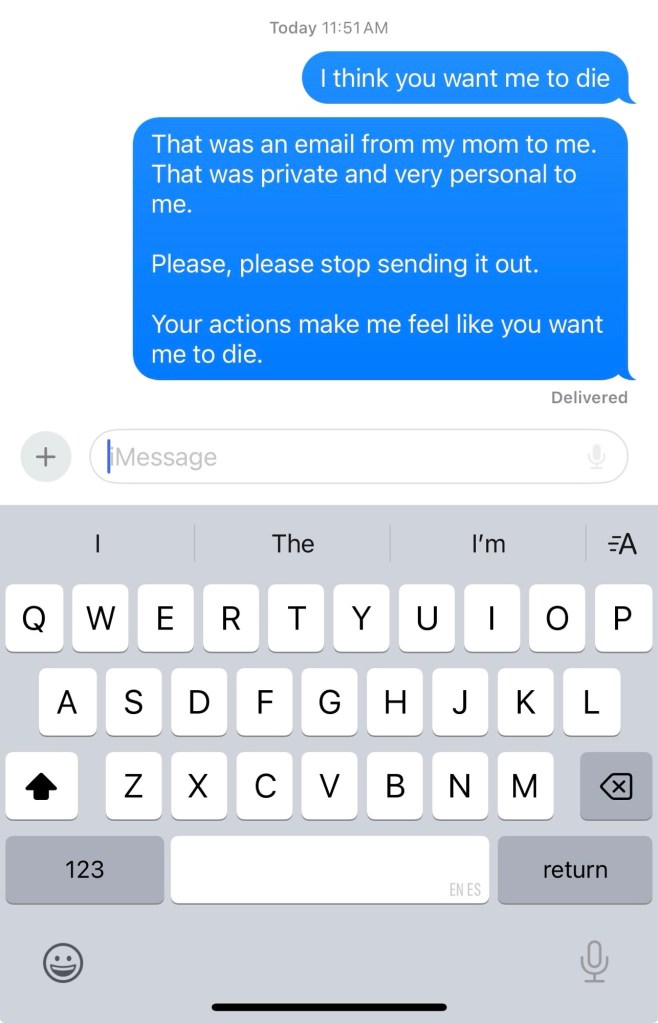The width and height of the screenshot is (658, 1023).
Task: Tap the return key
Action: click(574, 869)
